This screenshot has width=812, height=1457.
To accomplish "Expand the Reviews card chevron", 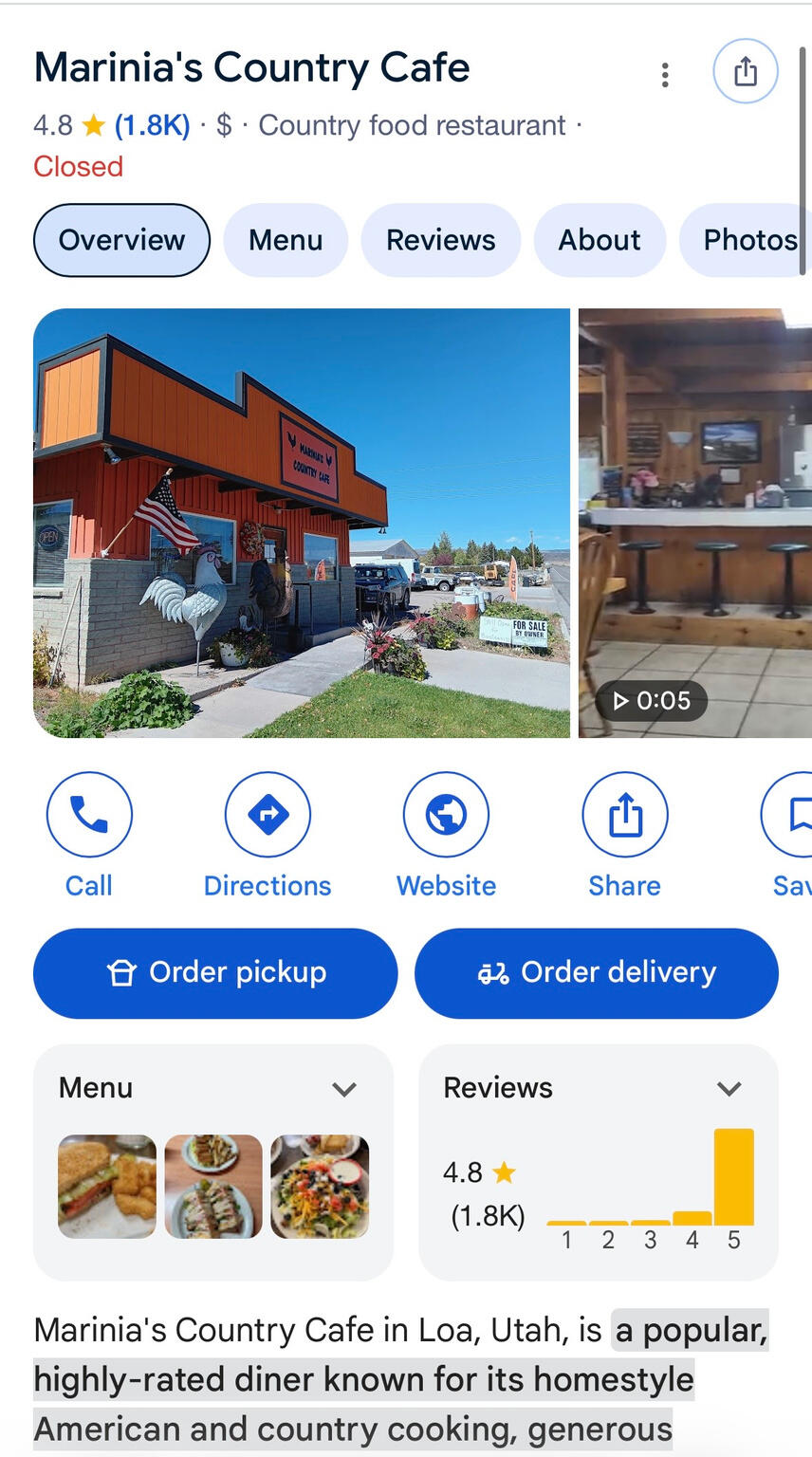I will 729,1089.
